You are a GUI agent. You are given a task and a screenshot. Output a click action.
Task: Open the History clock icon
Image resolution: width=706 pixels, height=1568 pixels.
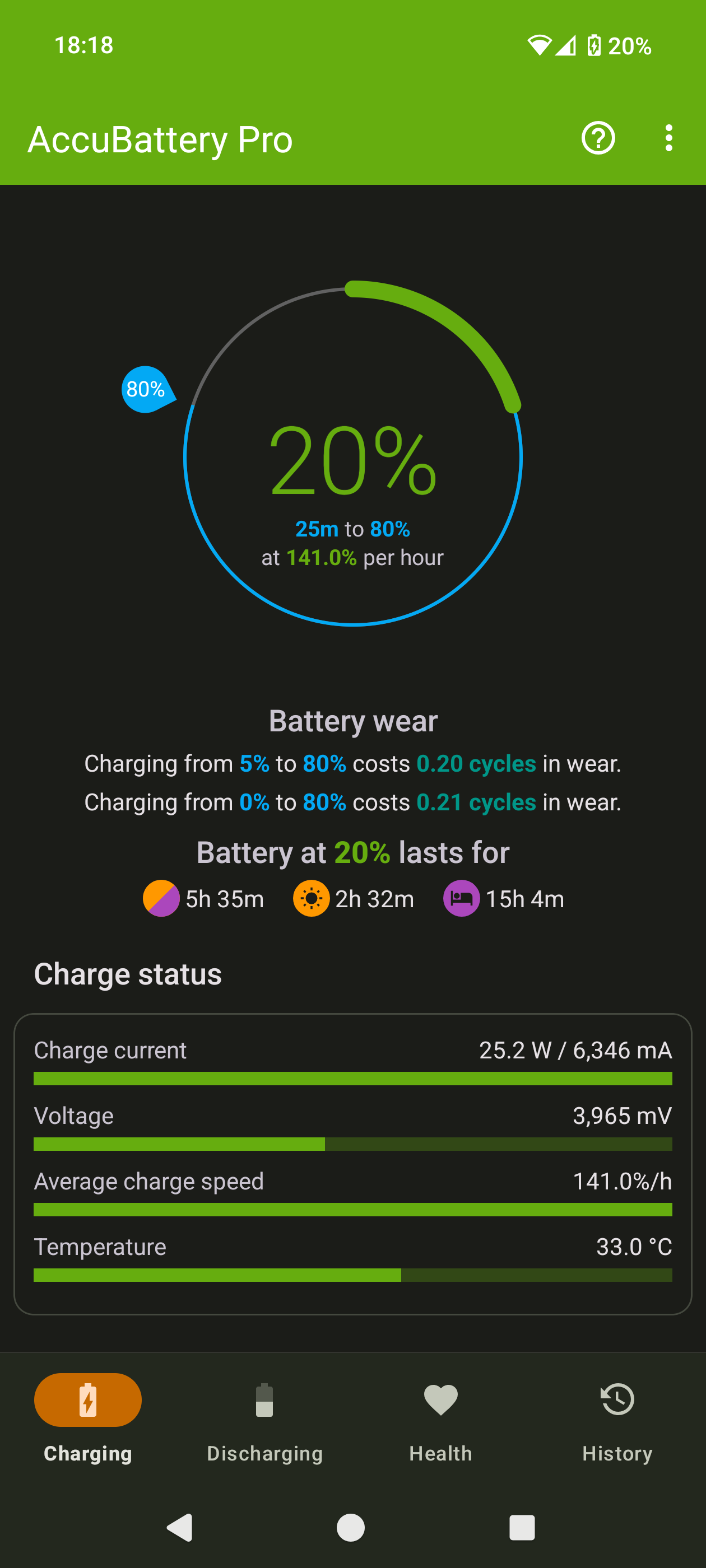[x=617, y=1399]
